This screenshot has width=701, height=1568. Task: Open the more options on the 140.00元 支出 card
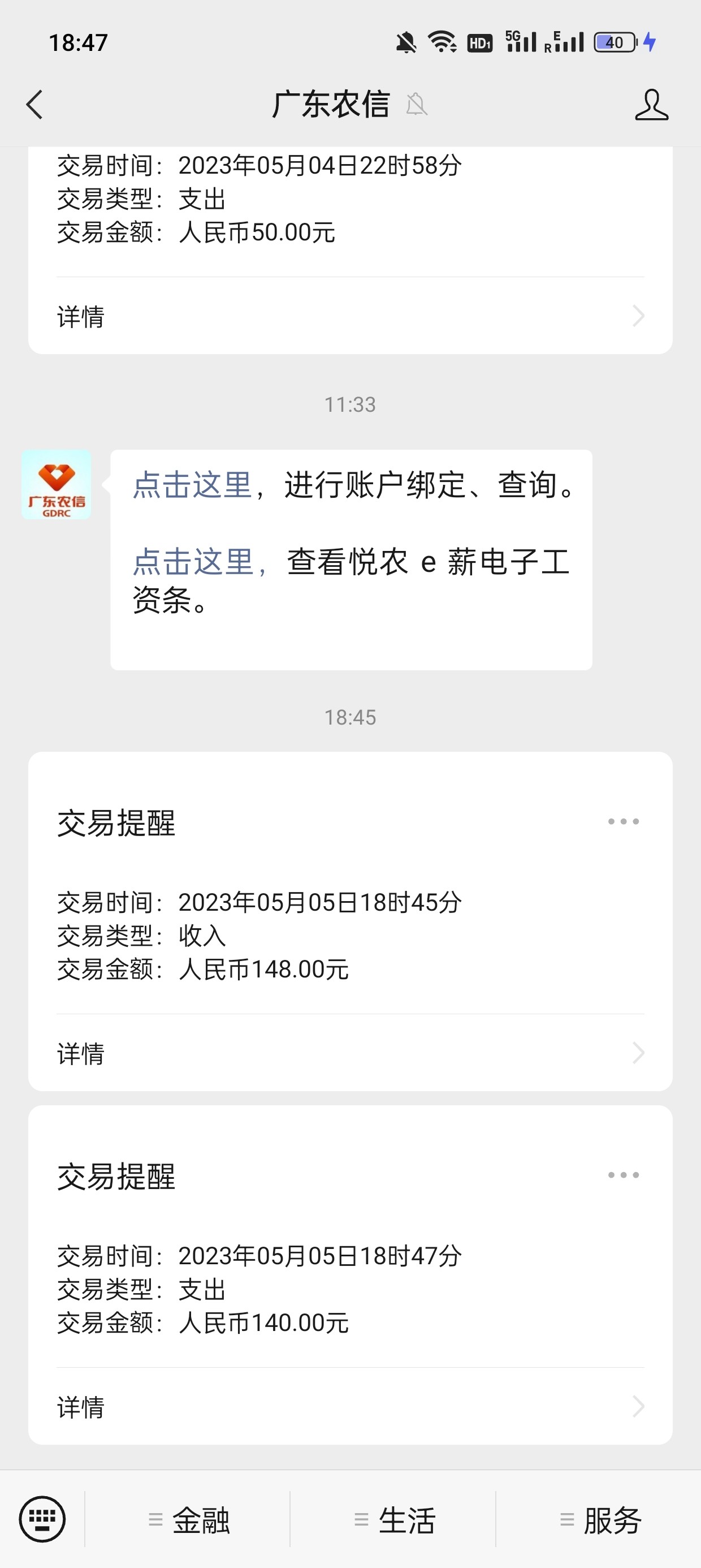pyautogui.click(x=623, y=1175)
